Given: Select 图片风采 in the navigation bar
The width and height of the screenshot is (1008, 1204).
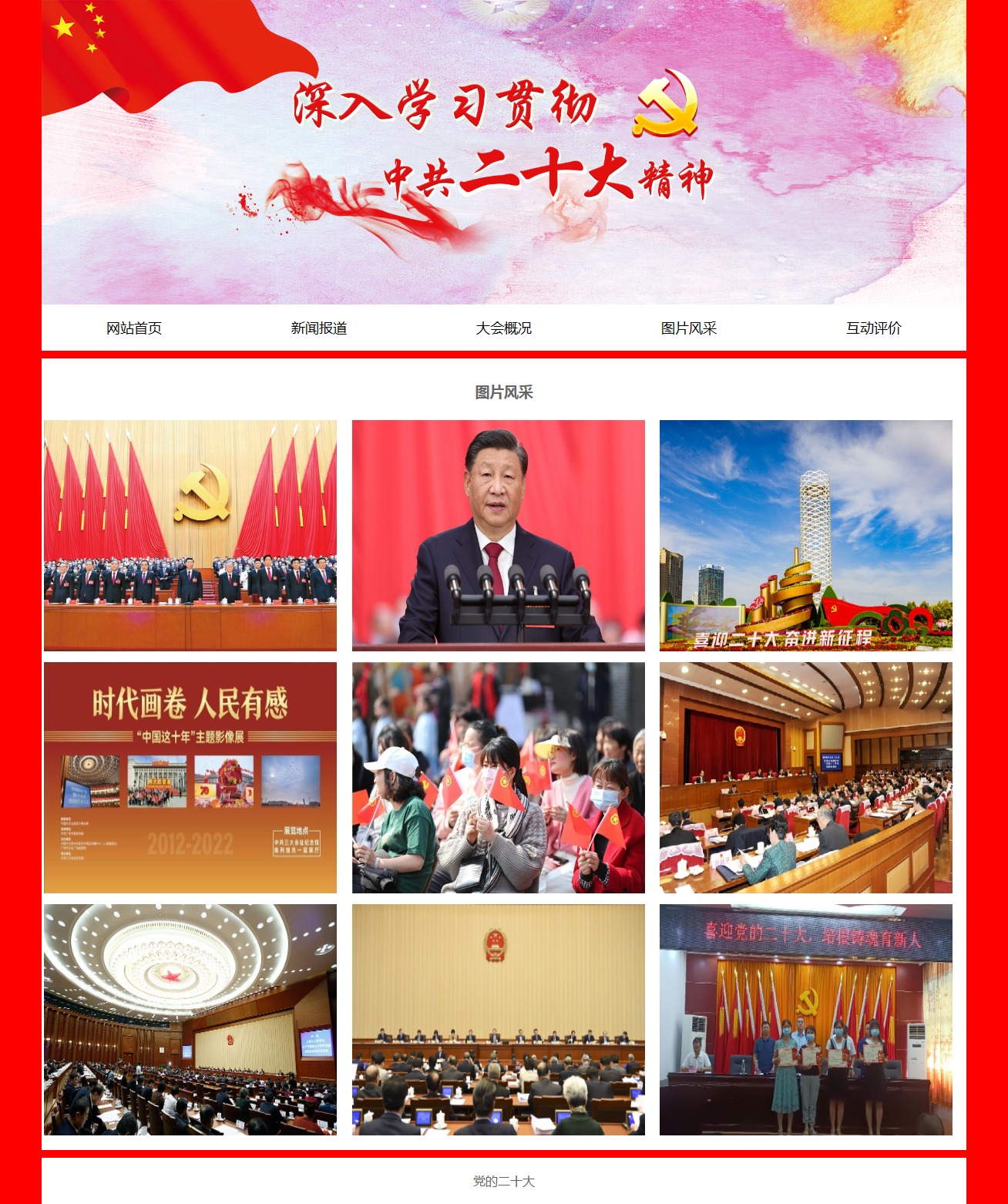Looking at the screenshot, I should point(689,328).
